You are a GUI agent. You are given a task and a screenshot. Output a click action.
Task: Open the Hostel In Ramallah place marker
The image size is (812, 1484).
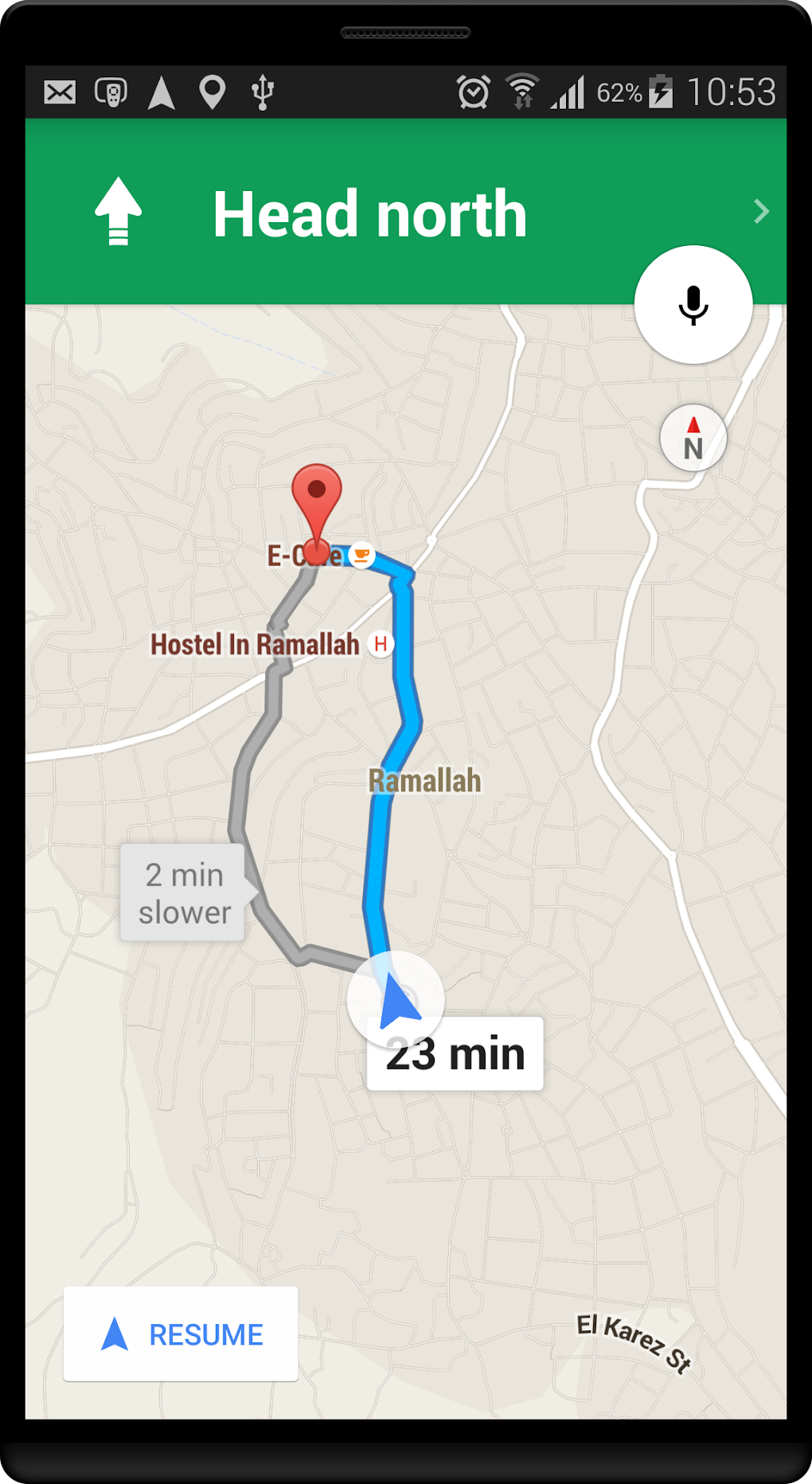(381, 644)
